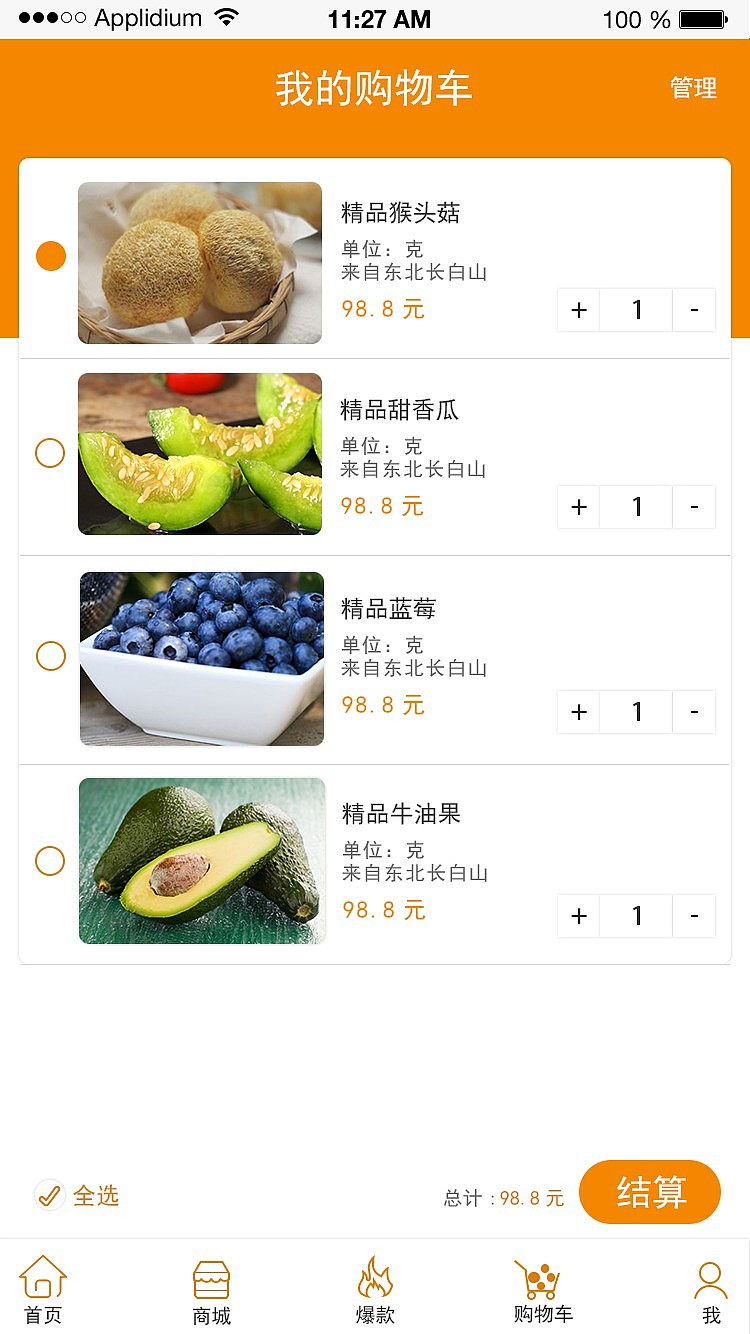Viewport: 750px width, 1334px height.
Task: Select the 精品蓝莓 radio button
Action: click(50, 656)
